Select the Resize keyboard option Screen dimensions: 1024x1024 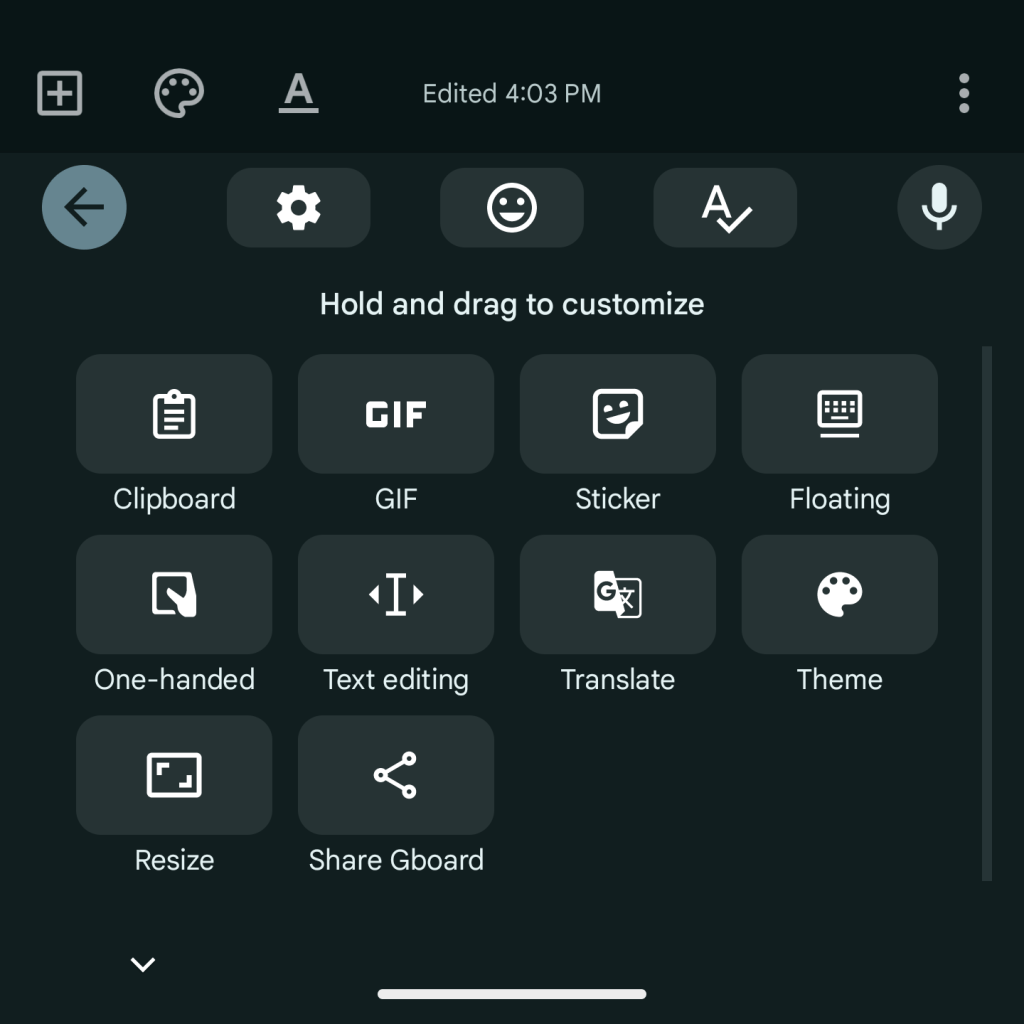(x=174, y=775)
